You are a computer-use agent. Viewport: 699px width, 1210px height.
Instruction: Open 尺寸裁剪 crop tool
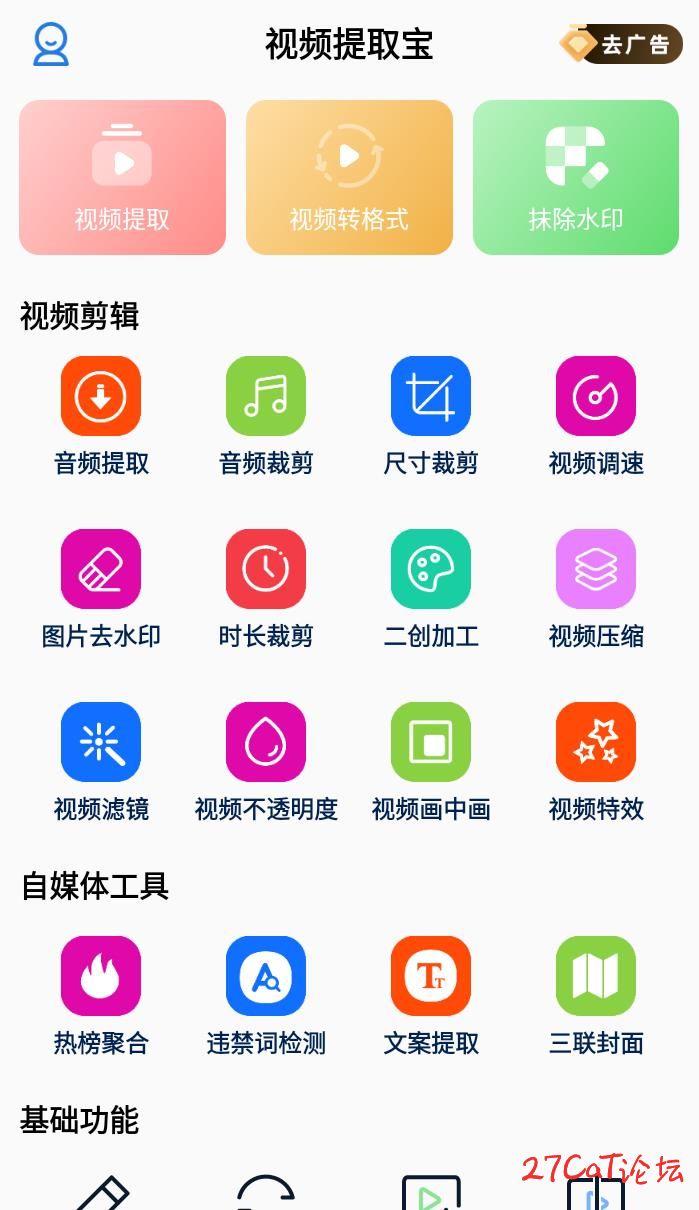[x=431, y=397]
